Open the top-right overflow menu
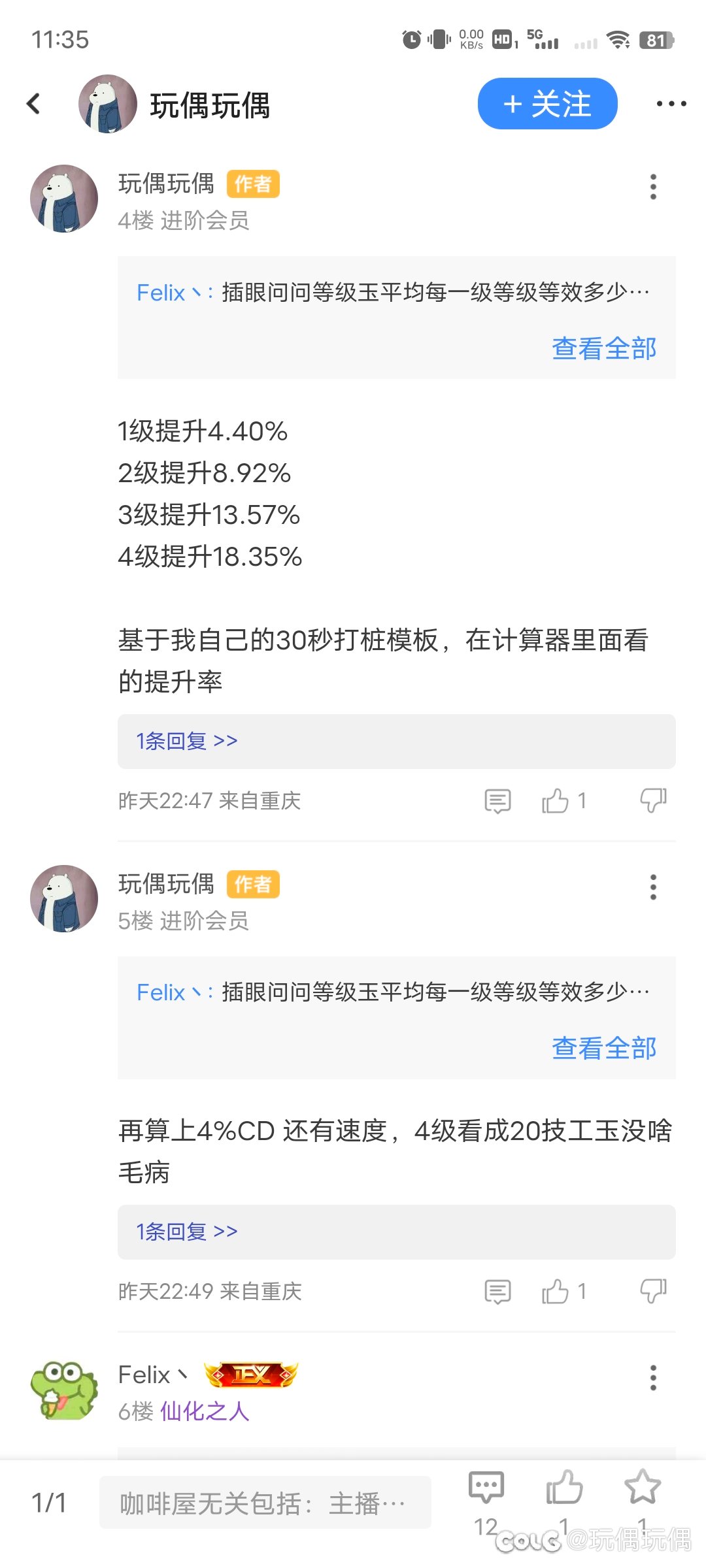Screen dimensions: 706x1568 (x=671, y=103)
